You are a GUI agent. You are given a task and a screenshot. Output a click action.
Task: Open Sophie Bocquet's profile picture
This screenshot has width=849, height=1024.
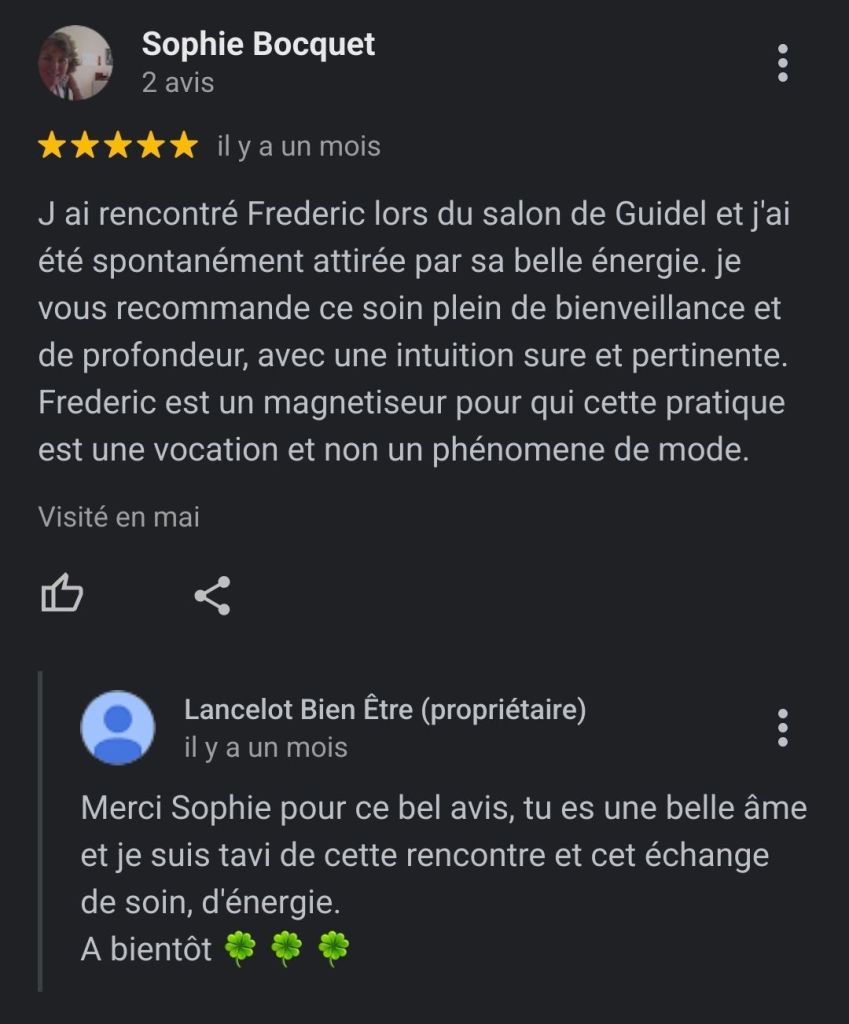point(75,62)
